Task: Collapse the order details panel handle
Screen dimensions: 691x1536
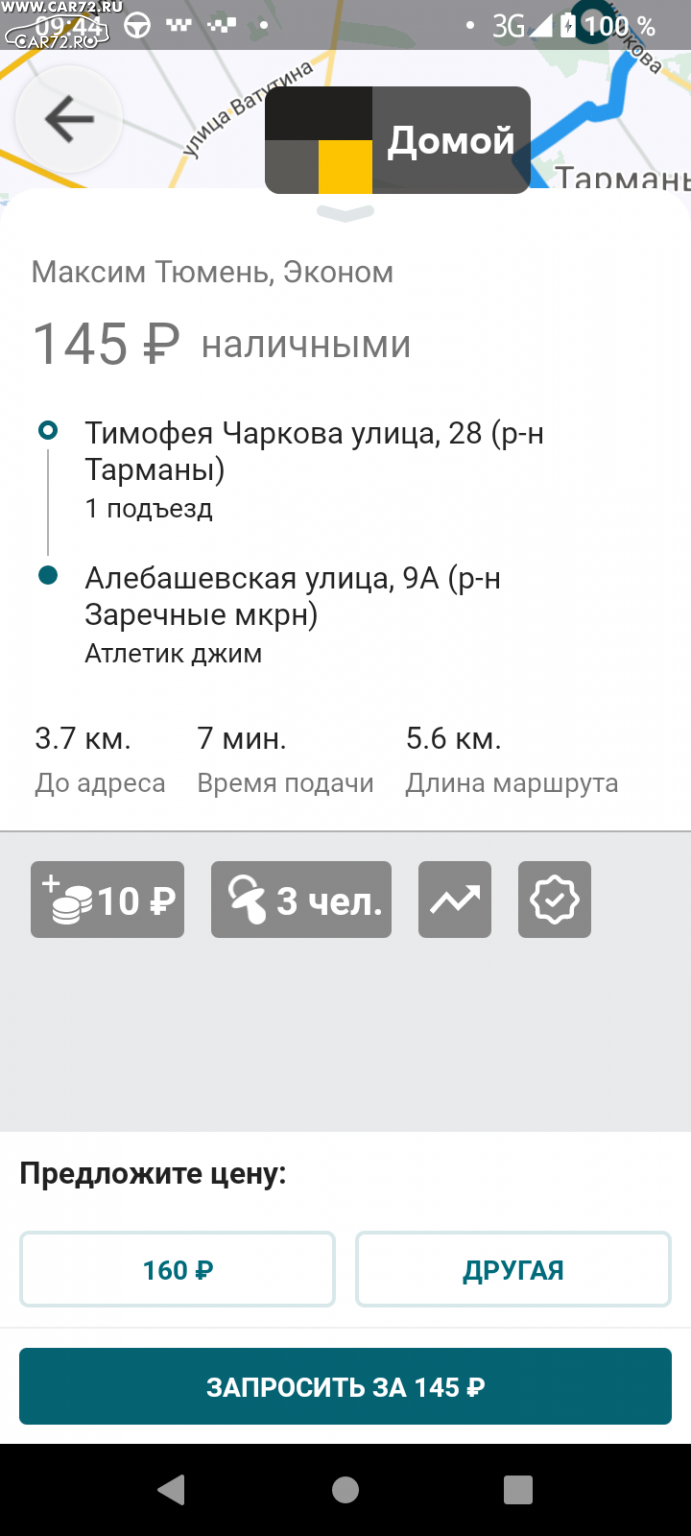Action: (345, 213)
